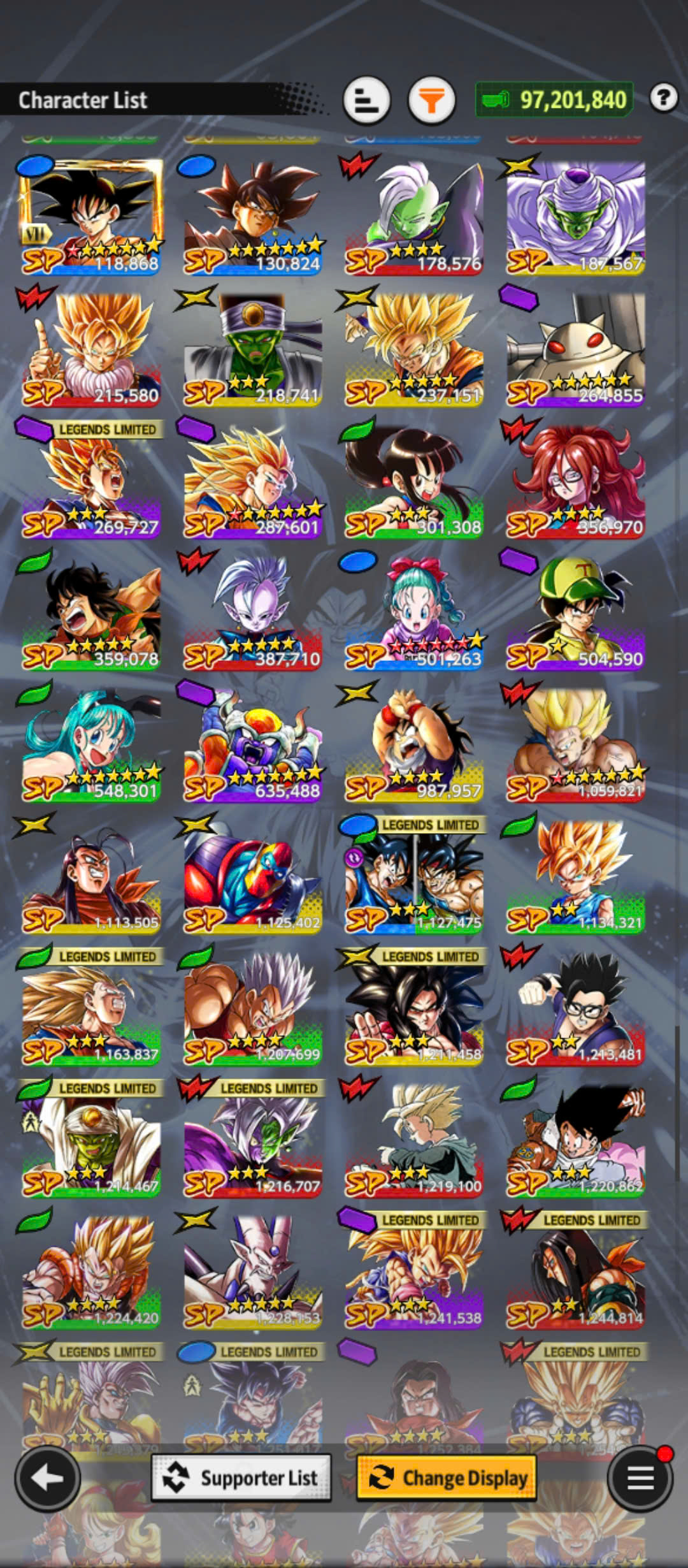Screen dimensions: 688x1568
Task: Open the orange filter funnel
Action: [x=431, y=100]
